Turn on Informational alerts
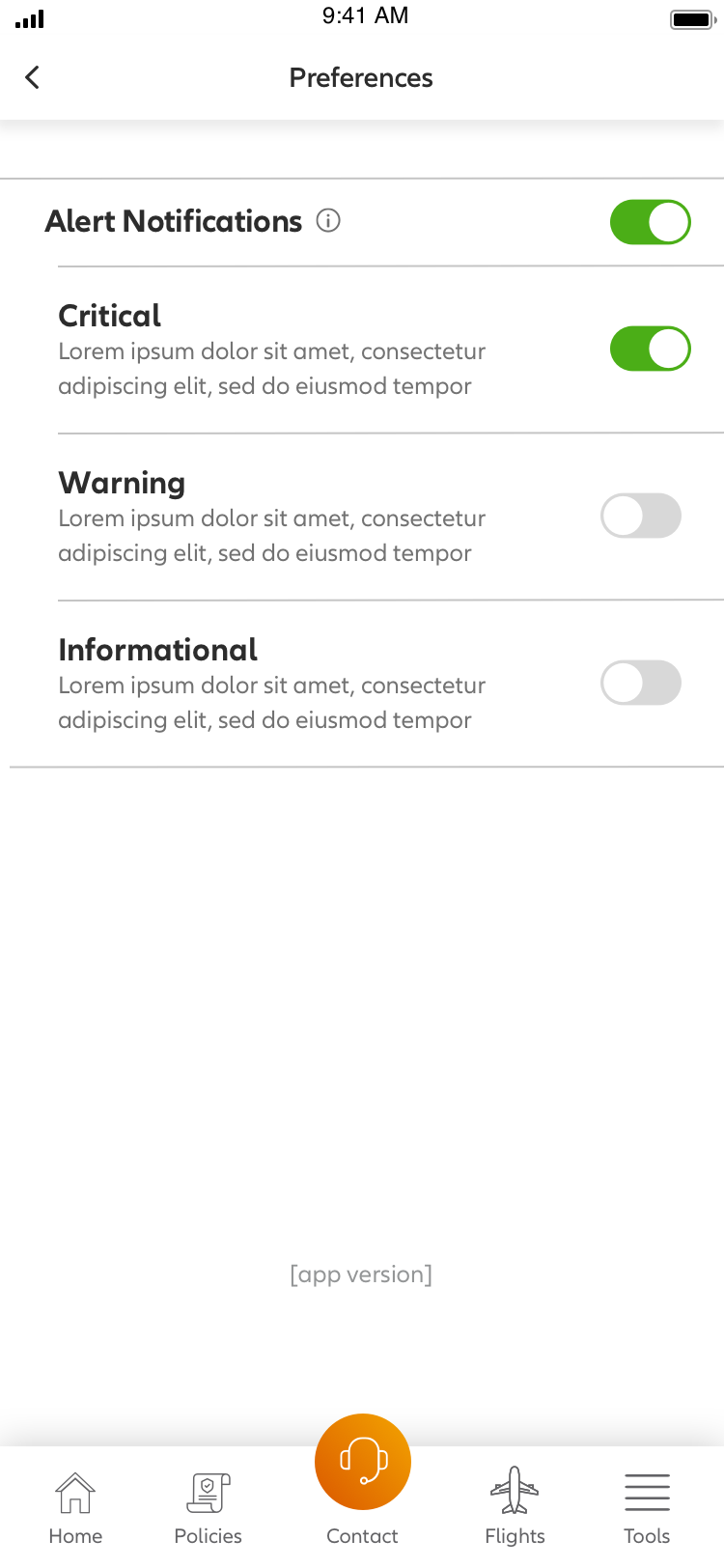The height and width of the screenshot is (1568, 724). [641, 683]
